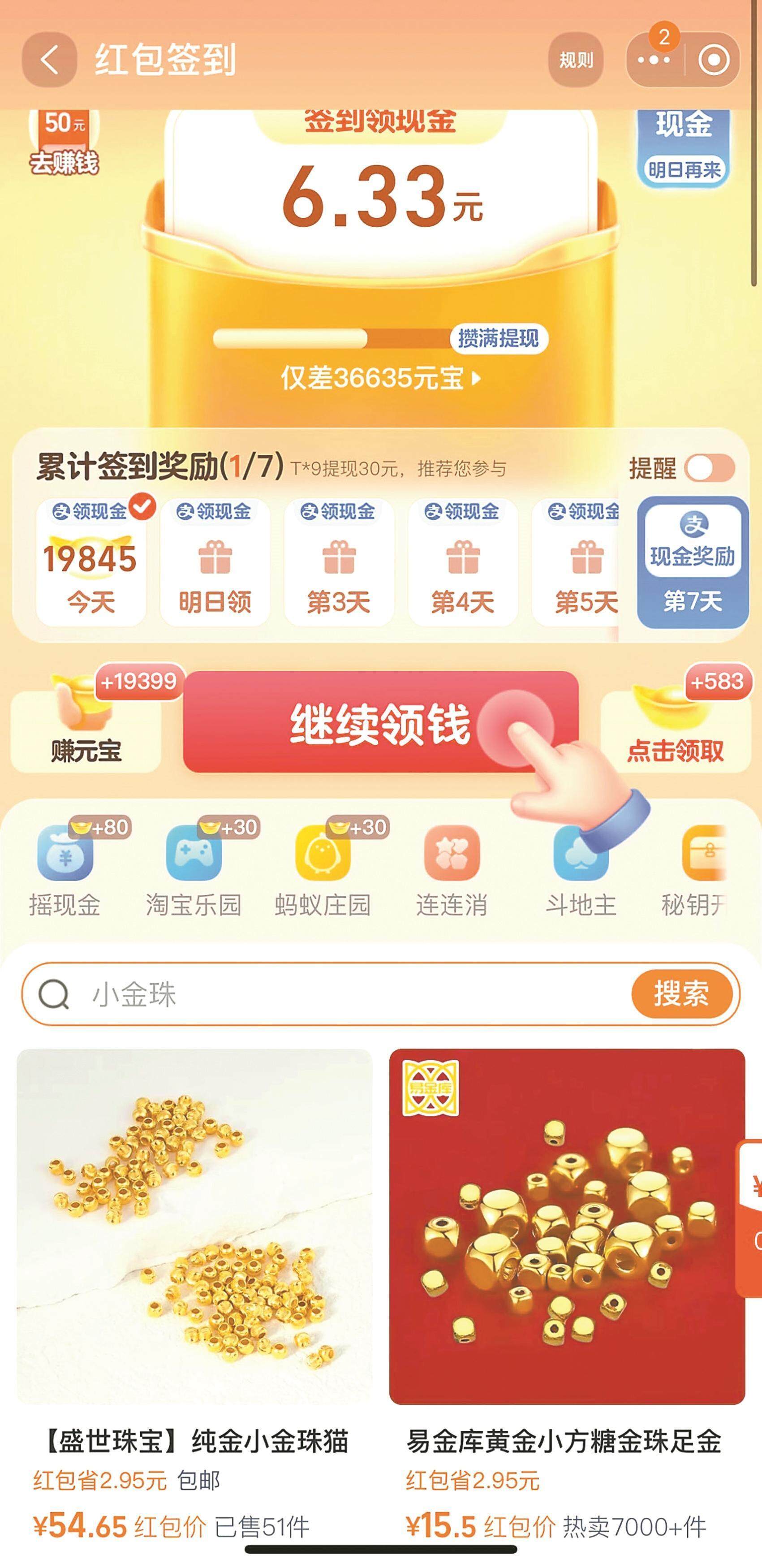Screen dimensions: 762x1568
Task: Tap the 继续领钱 button
Action: 380,722
